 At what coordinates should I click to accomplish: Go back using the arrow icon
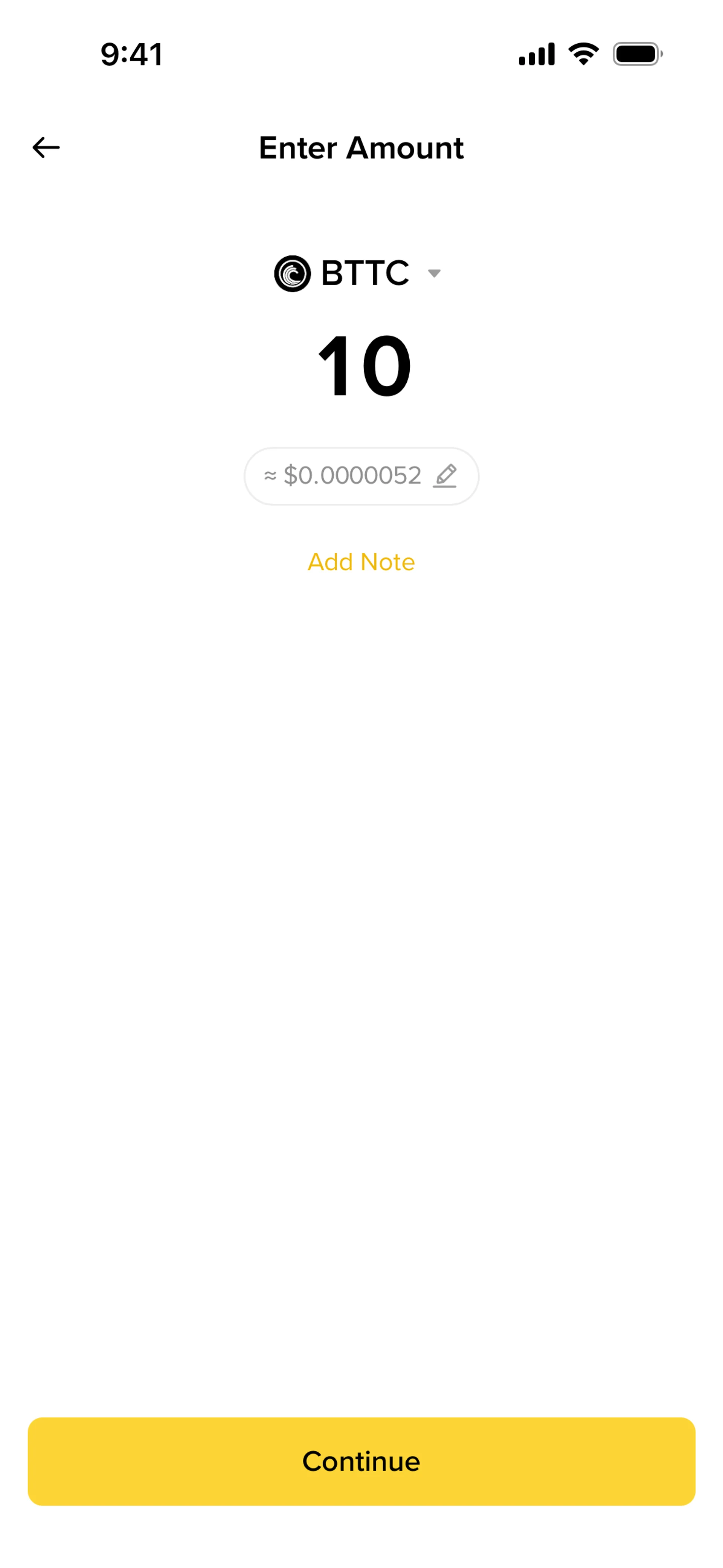point(46,147)
